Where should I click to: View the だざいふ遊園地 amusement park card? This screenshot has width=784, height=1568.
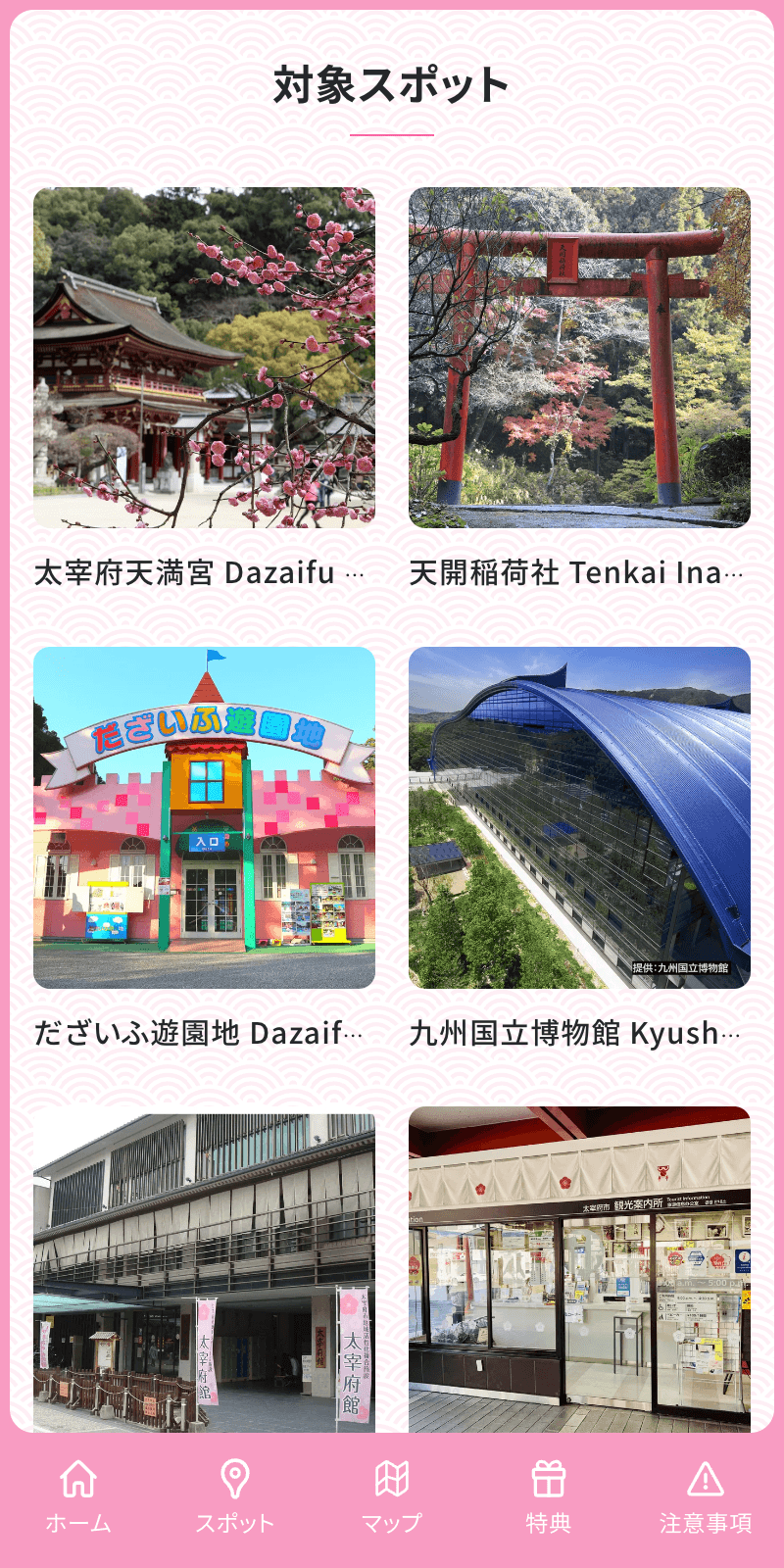click(x=204, y=817)
